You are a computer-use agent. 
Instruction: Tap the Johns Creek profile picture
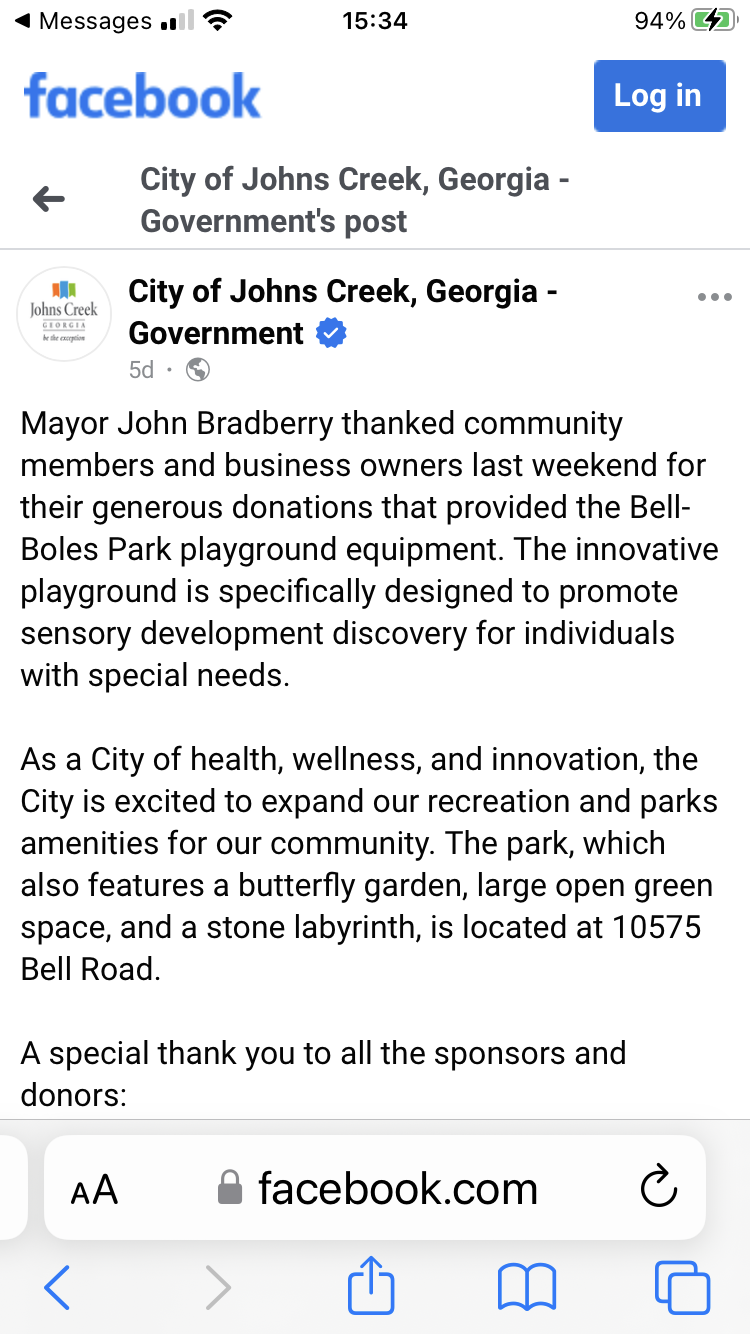64,313
